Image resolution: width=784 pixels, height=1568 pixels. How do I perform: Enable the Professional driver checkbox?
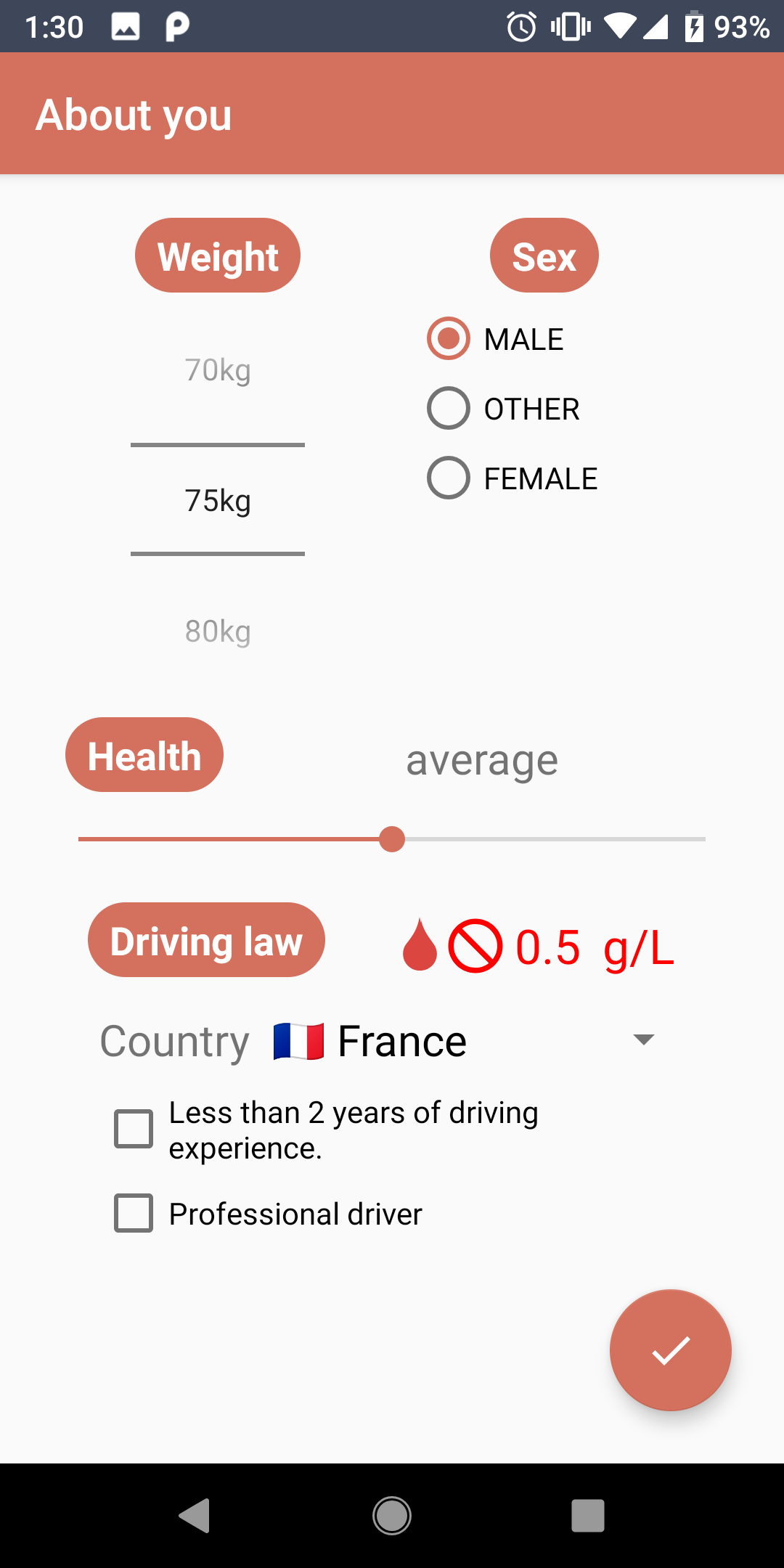point(134,1213)
